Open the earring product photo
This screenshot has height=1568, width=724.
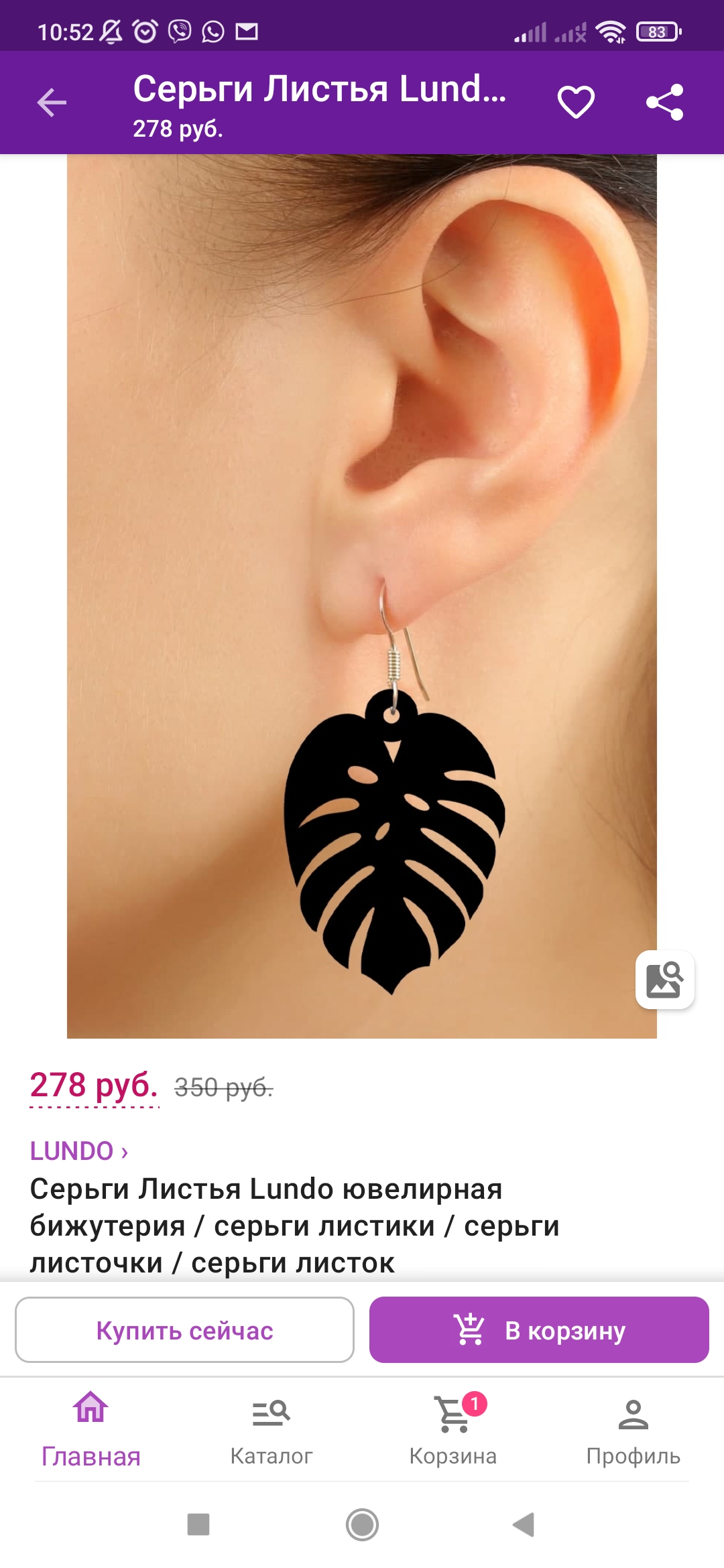362,596
